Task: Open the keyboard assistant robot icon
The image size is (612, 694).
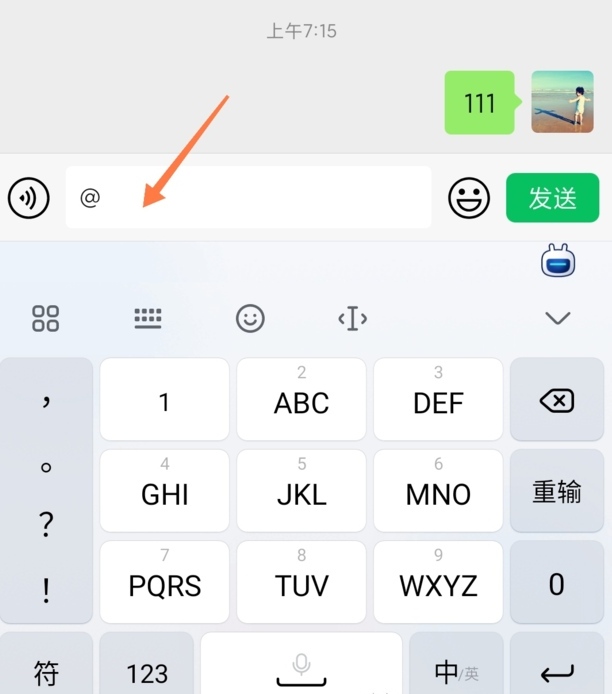Action: point(558,262)
